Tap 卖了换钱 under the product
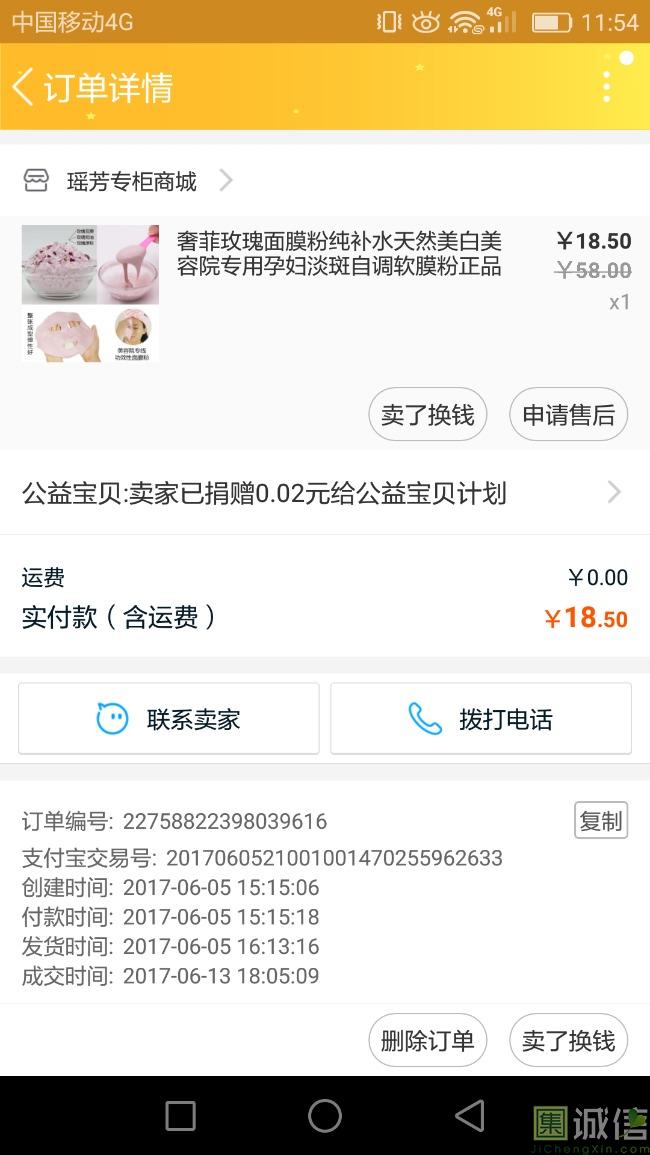 pos(427,415)
